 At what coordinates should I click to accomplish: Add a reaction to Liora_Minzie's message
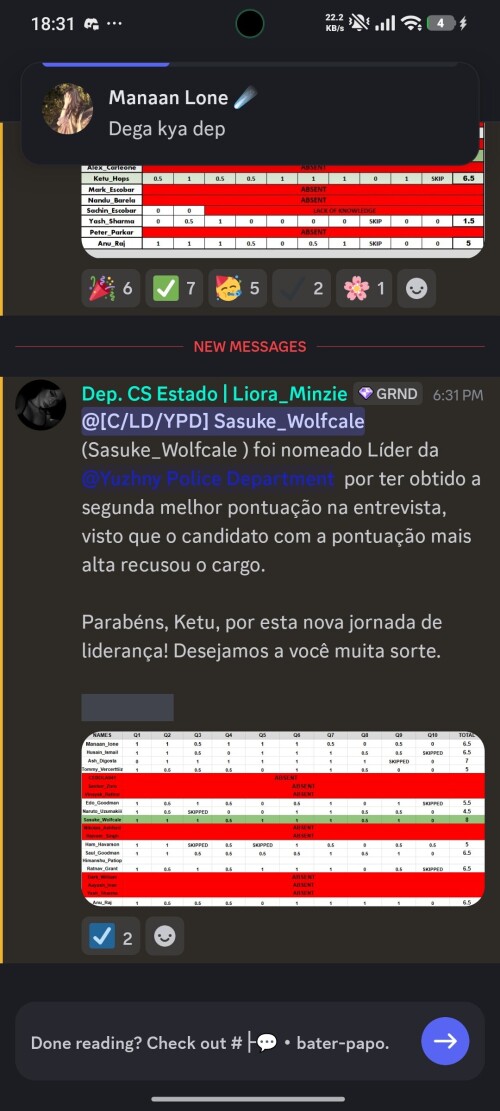[x=165, y=936]
